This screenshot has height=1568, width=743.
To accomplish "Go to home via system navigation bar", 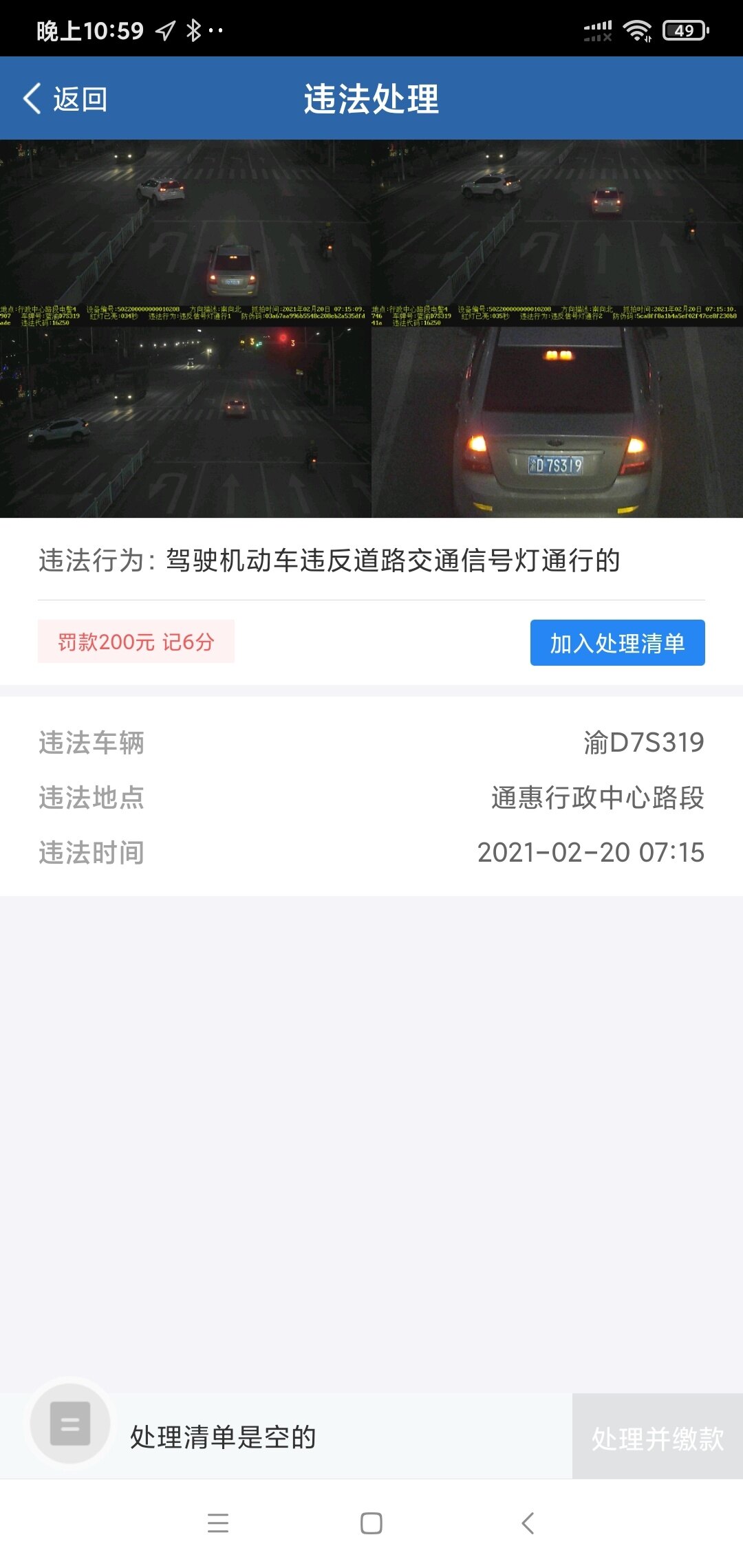I will pyautogui.click(x=371, y=1523).
